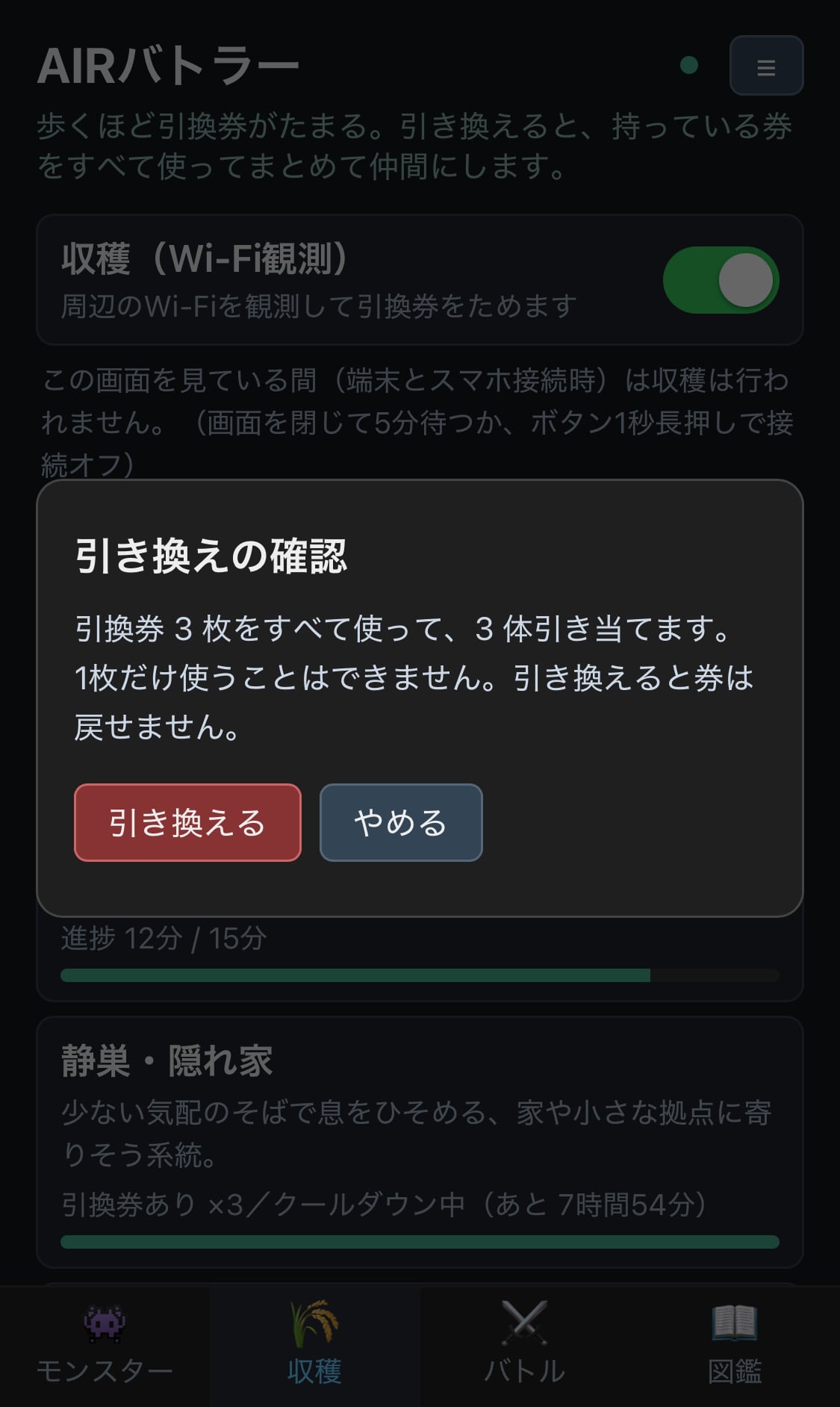Select the 収穫 tab

point(314,1346)
